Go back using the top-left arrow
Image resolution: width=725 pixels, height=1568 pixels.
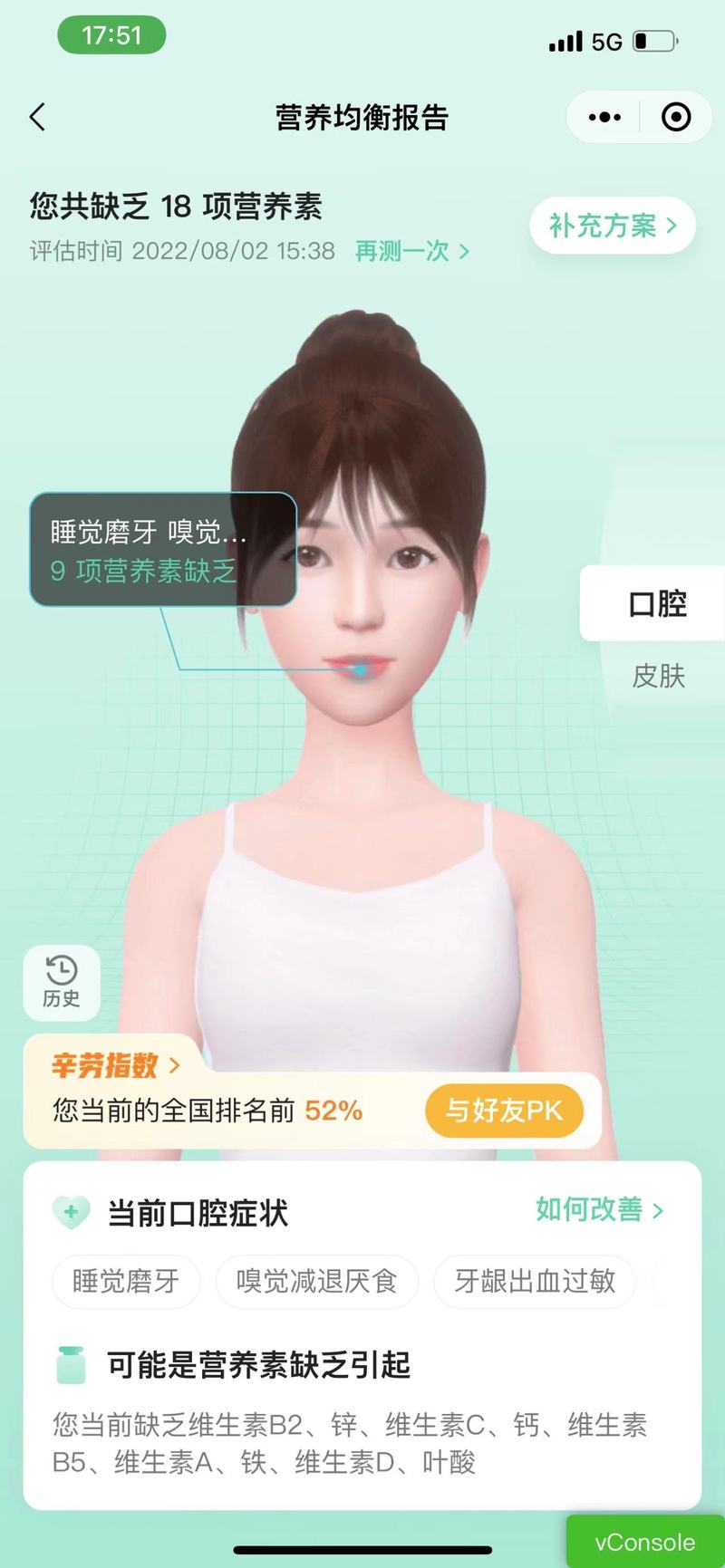[37, 117]
